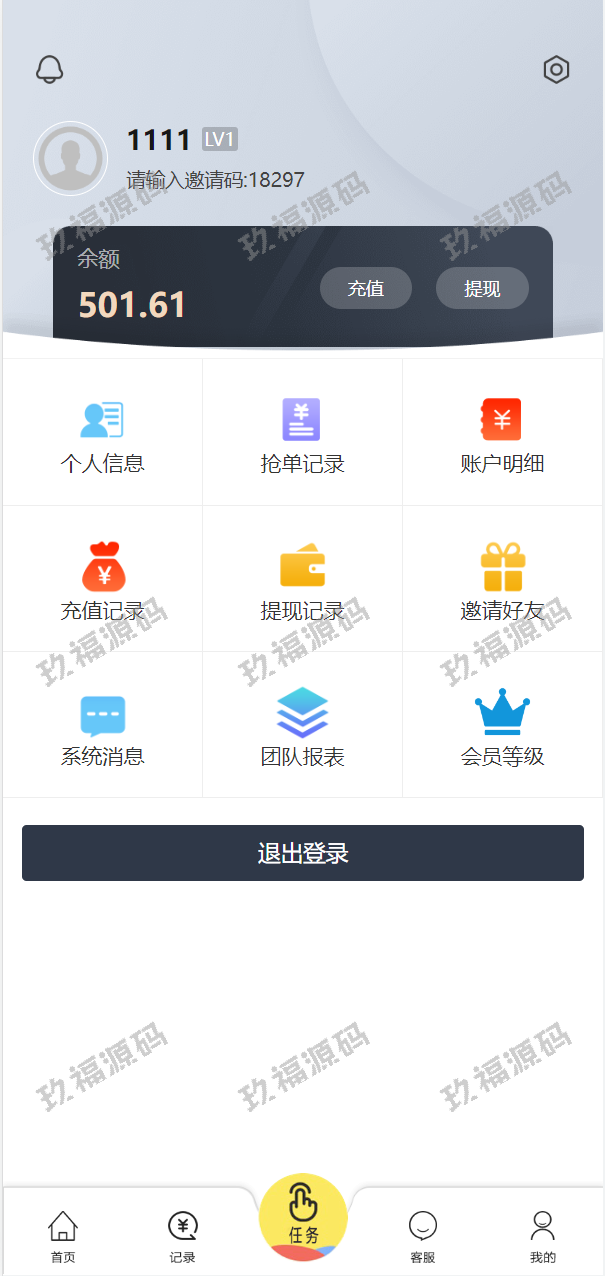Open 账户明细 account details
The width and height of the screenshot is (605, 1276).
(502, 434)
